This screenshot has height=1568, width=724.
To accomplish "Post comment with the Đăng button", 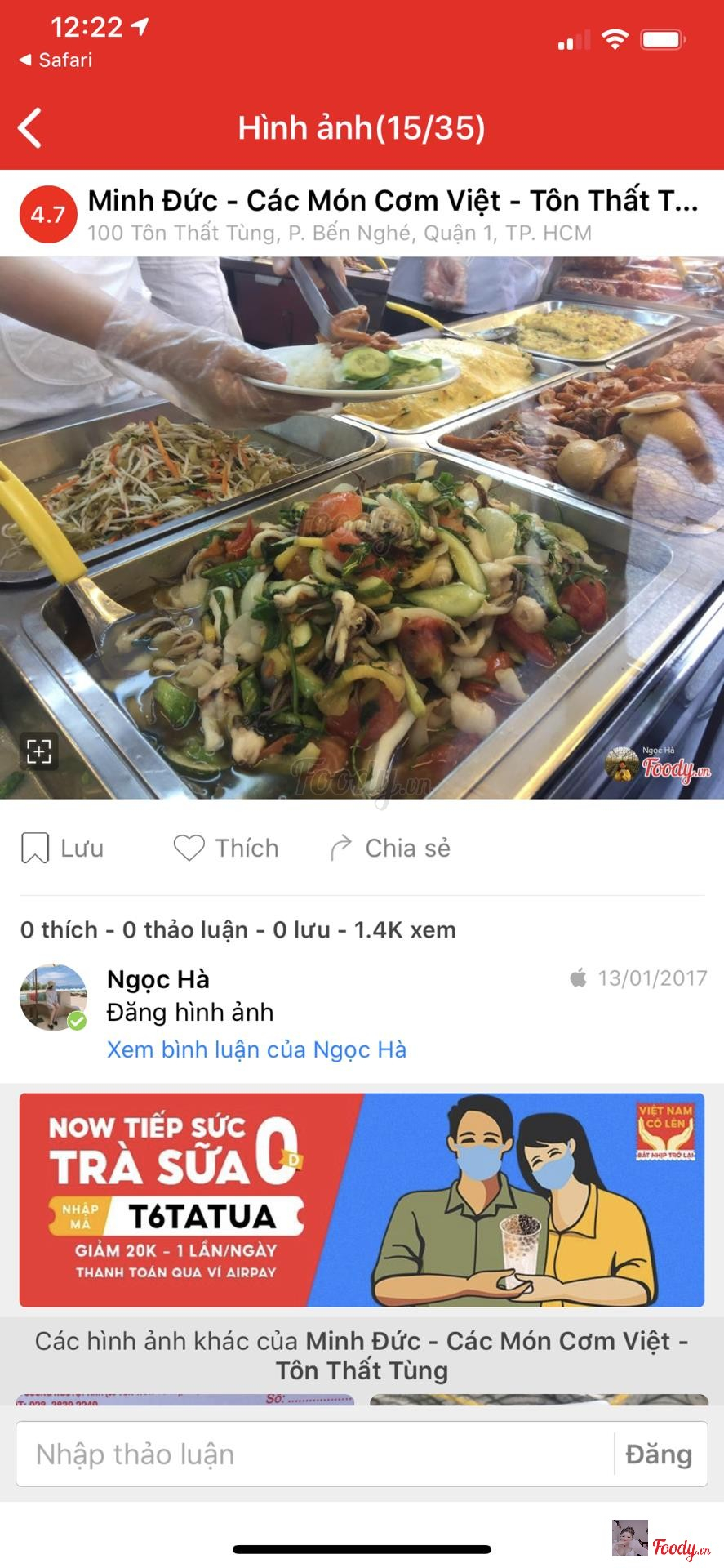I will click(659, 1454).
